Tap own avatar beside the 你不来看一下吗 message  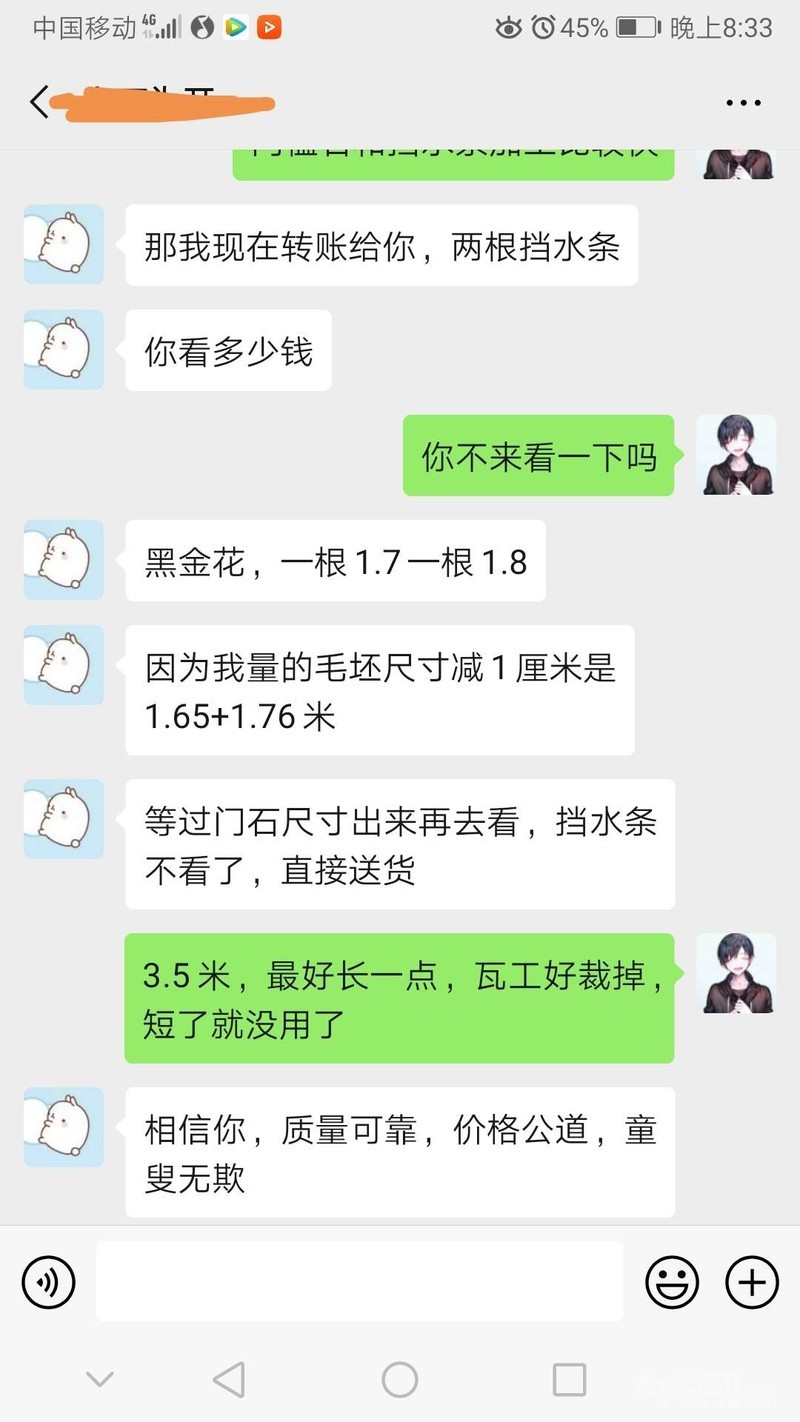pyautogui.click(x=736, y=455)
